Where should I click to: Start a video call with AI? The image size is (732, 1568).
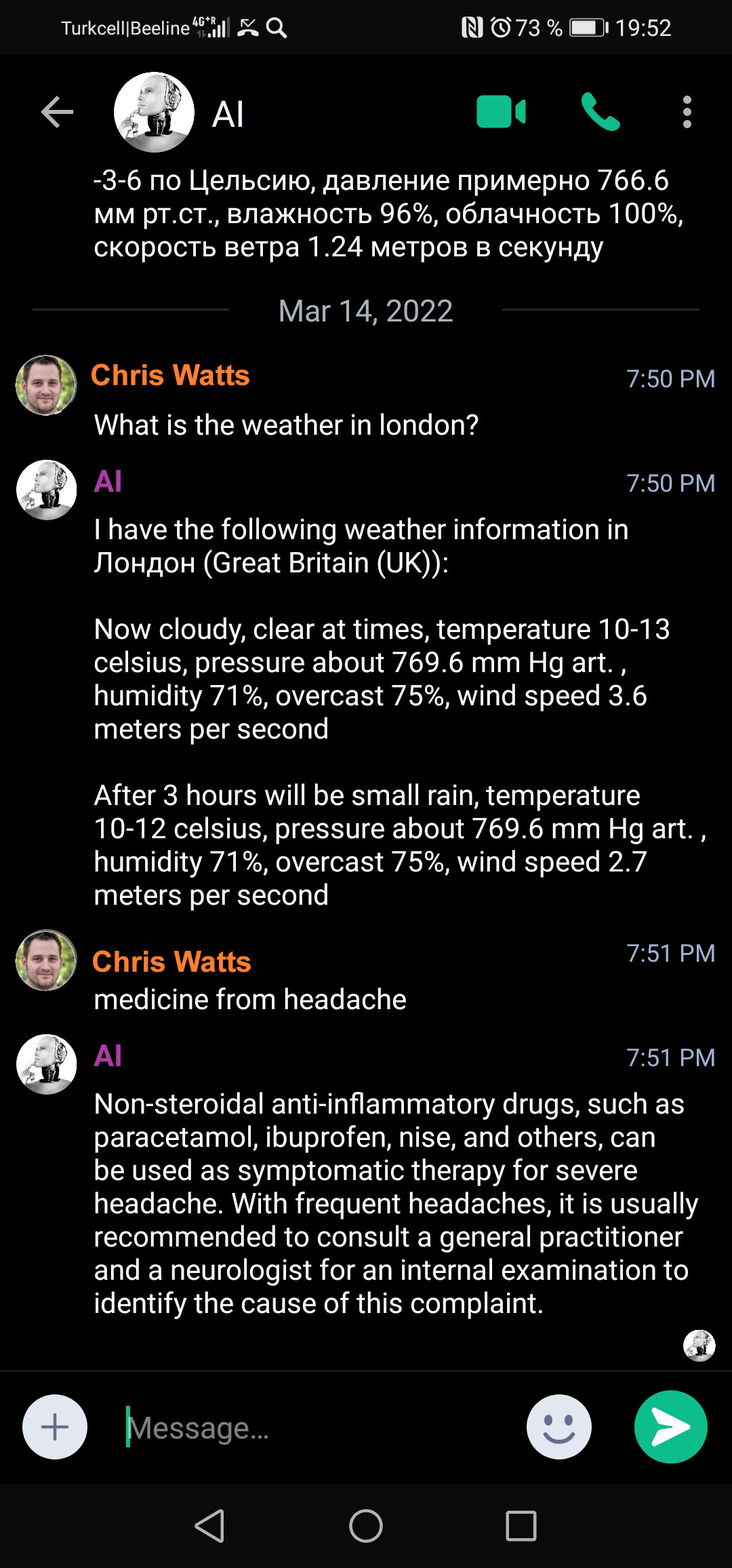[x=501, y=112]
